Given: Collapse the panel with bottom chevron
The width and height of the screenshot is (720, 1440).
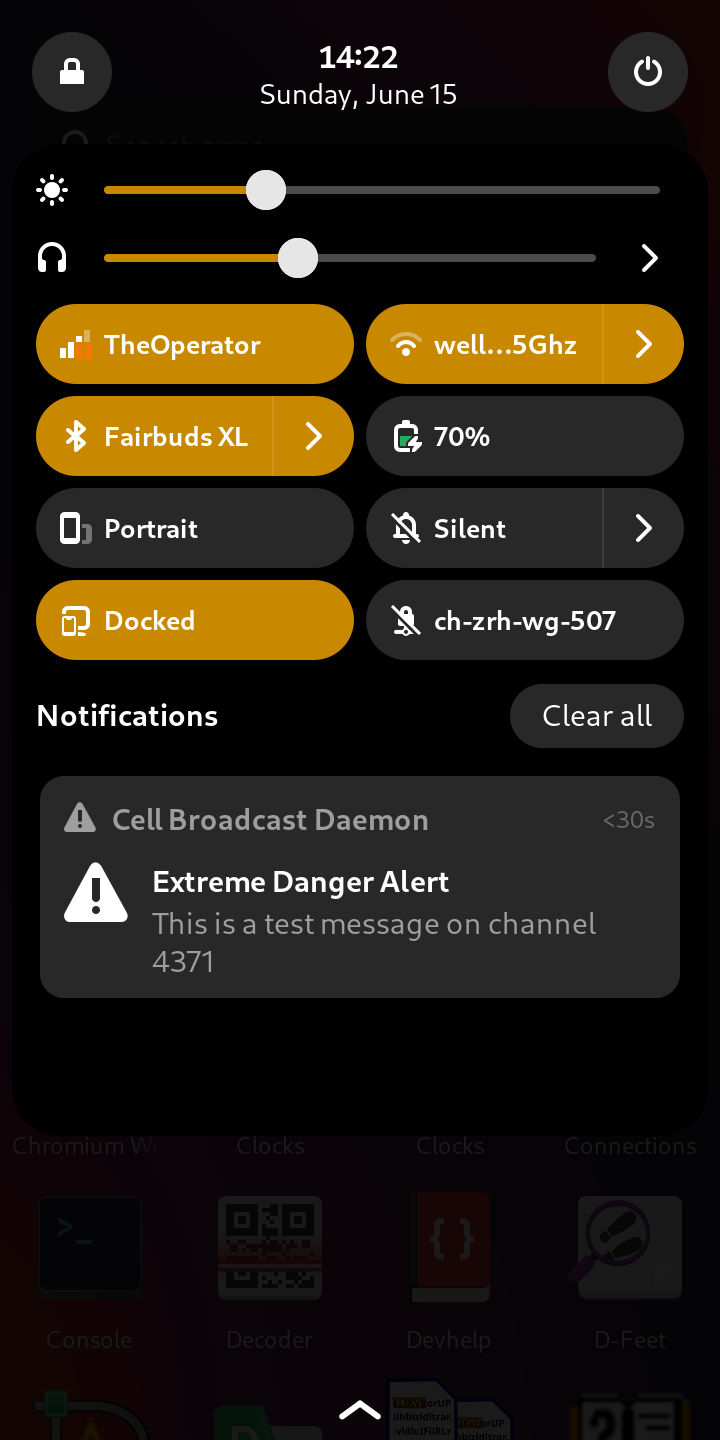Looking at the screenshot, I should 360,1410.
